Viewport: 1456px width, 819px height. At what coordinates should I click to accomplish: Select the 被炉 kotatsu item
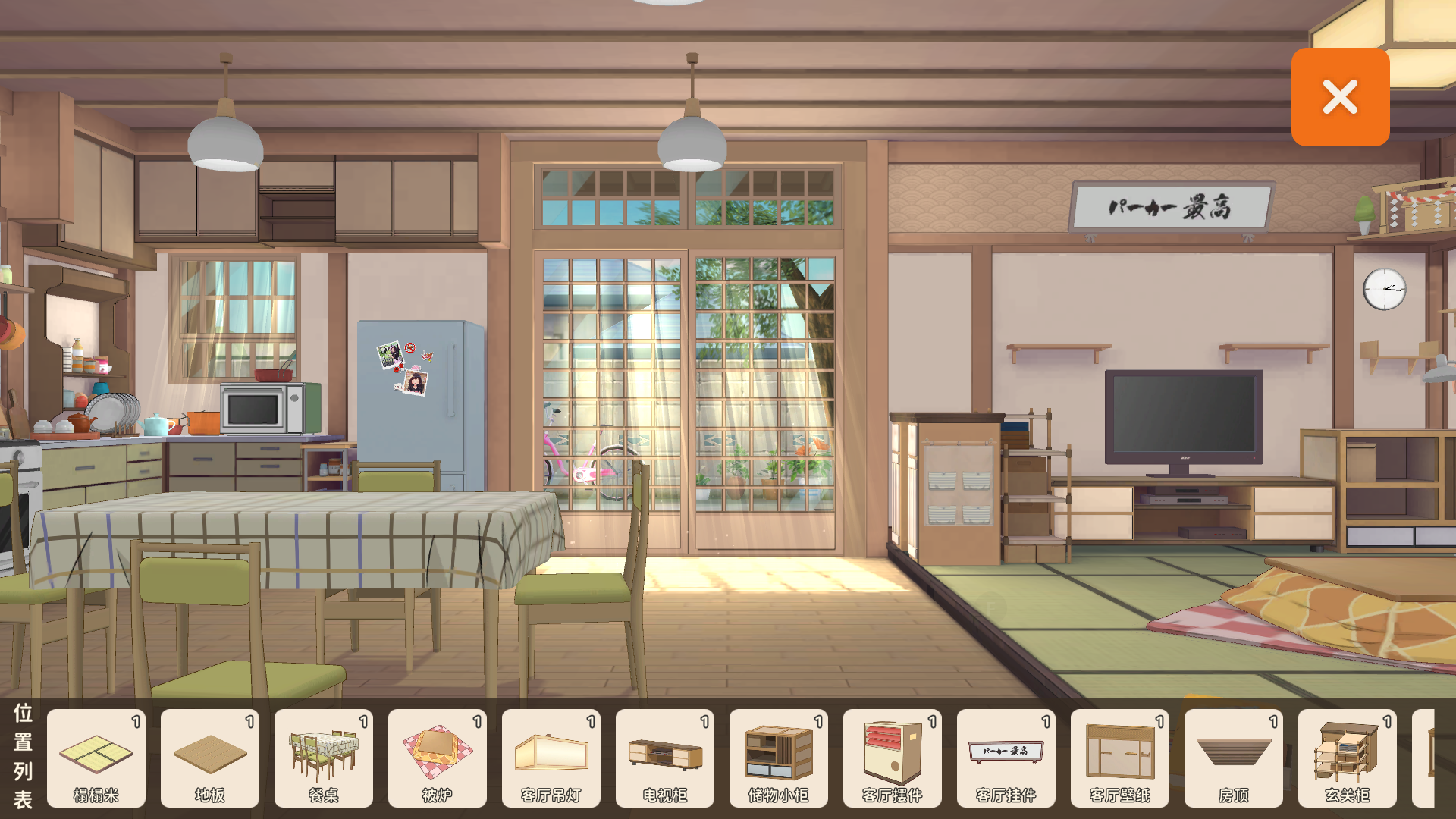click(438, 758)
